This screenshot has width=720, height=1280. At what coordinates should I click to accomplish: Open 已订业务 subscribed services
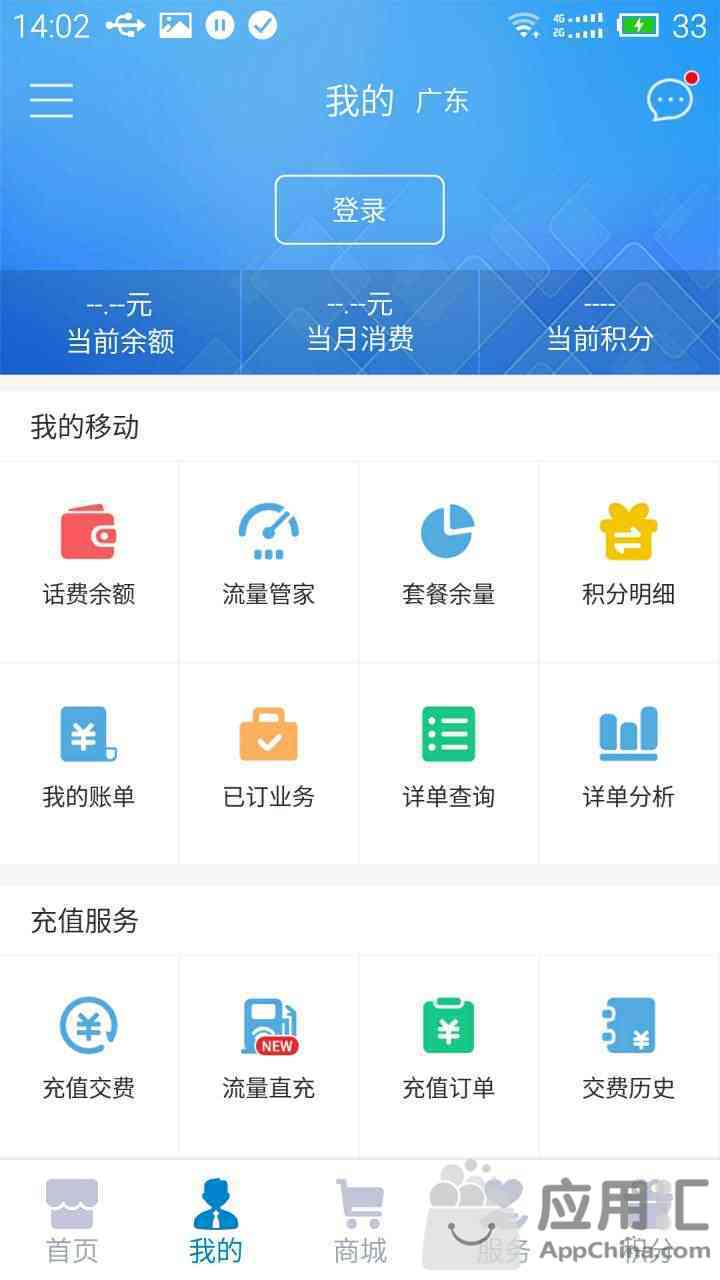point(269,764)
